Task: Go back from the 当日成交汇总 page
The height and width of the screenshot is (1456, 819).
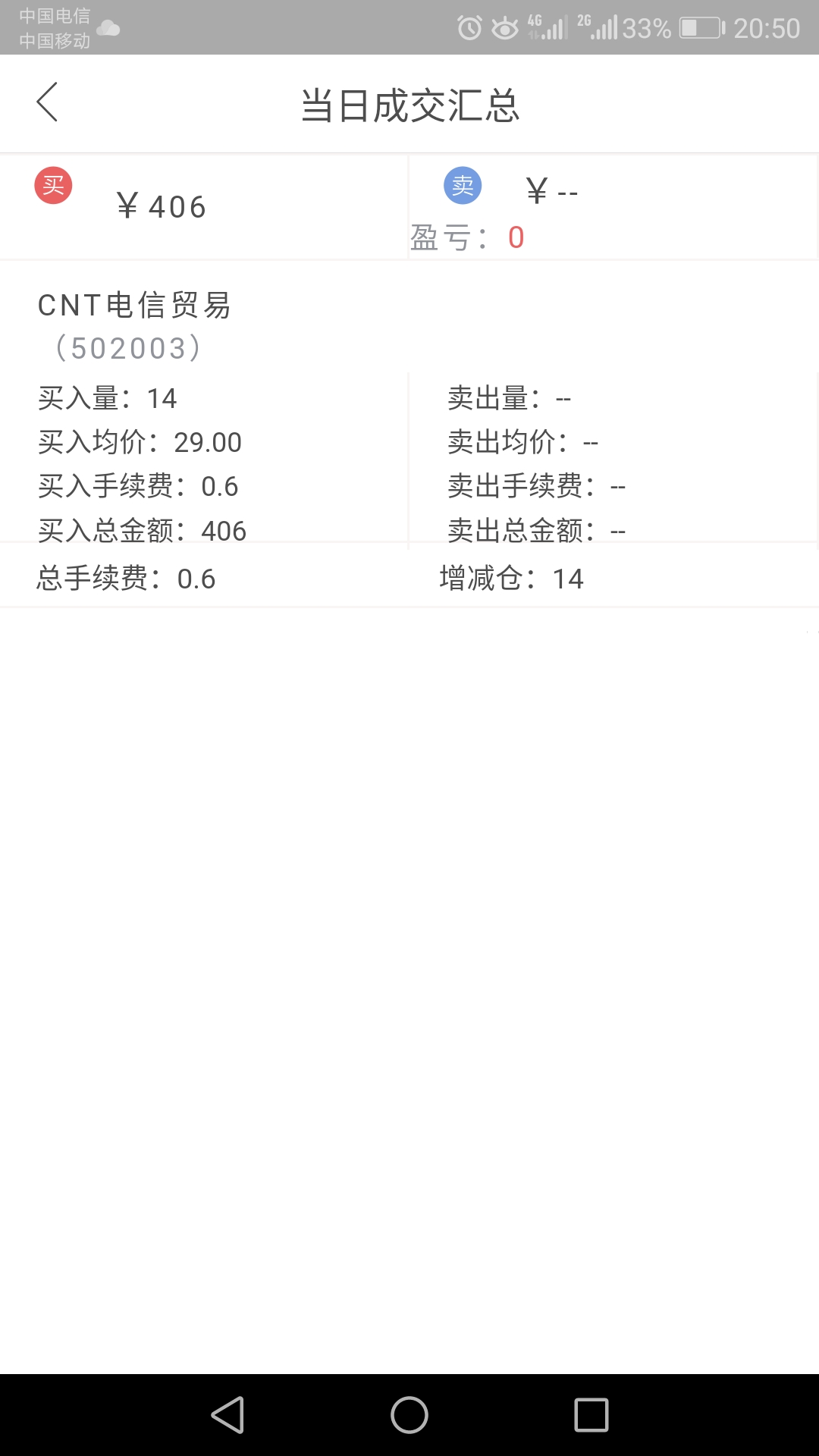Action: 47,102
